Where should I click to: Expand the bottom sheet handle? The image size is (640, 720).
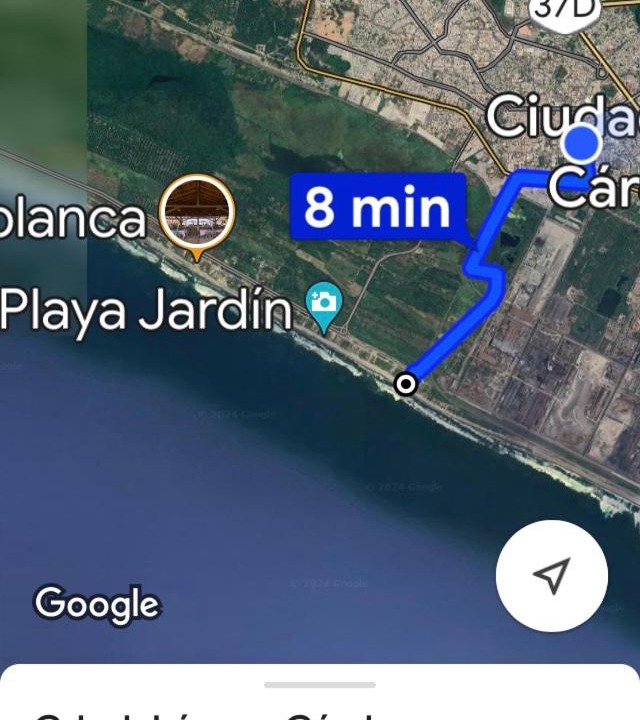pyautogui.click(x=320, y=685)
